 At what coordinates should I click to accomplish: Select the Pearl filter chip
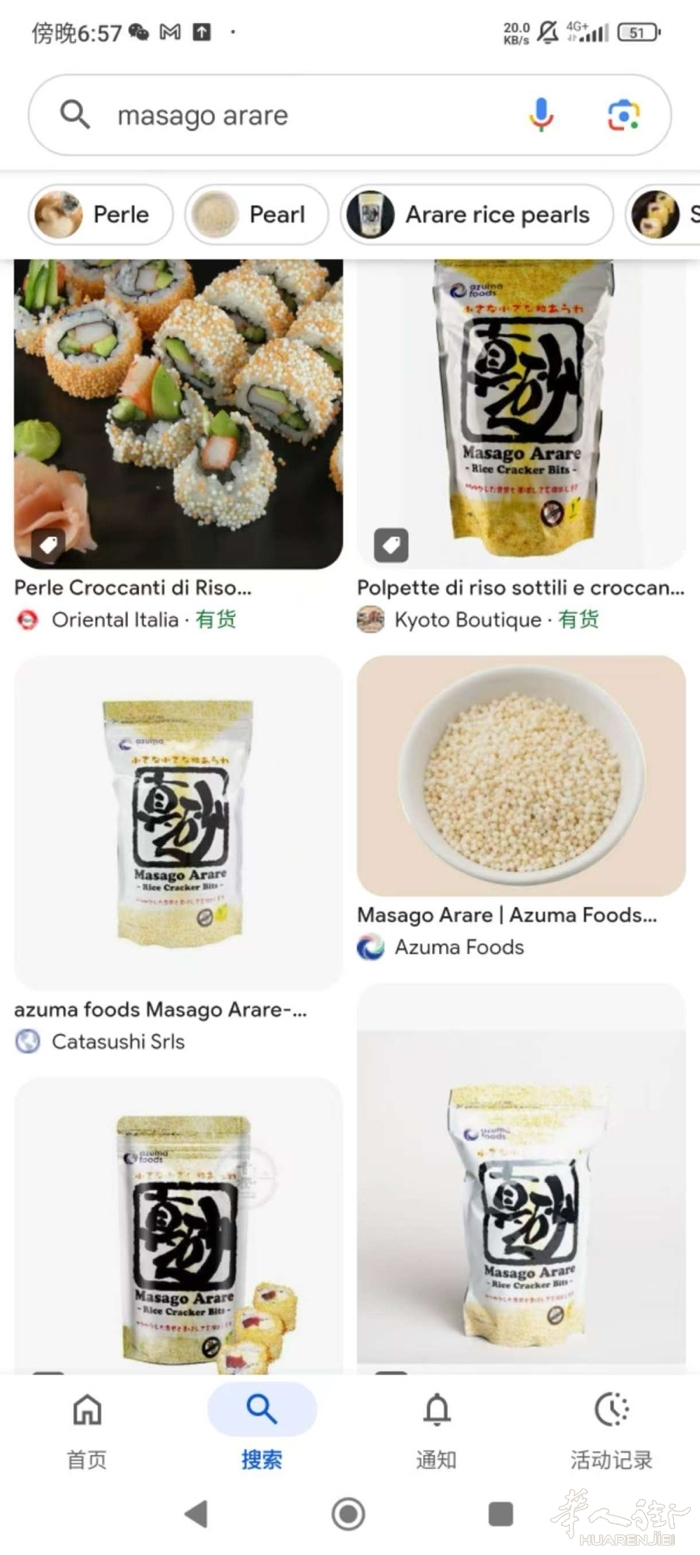coord(257,215)
